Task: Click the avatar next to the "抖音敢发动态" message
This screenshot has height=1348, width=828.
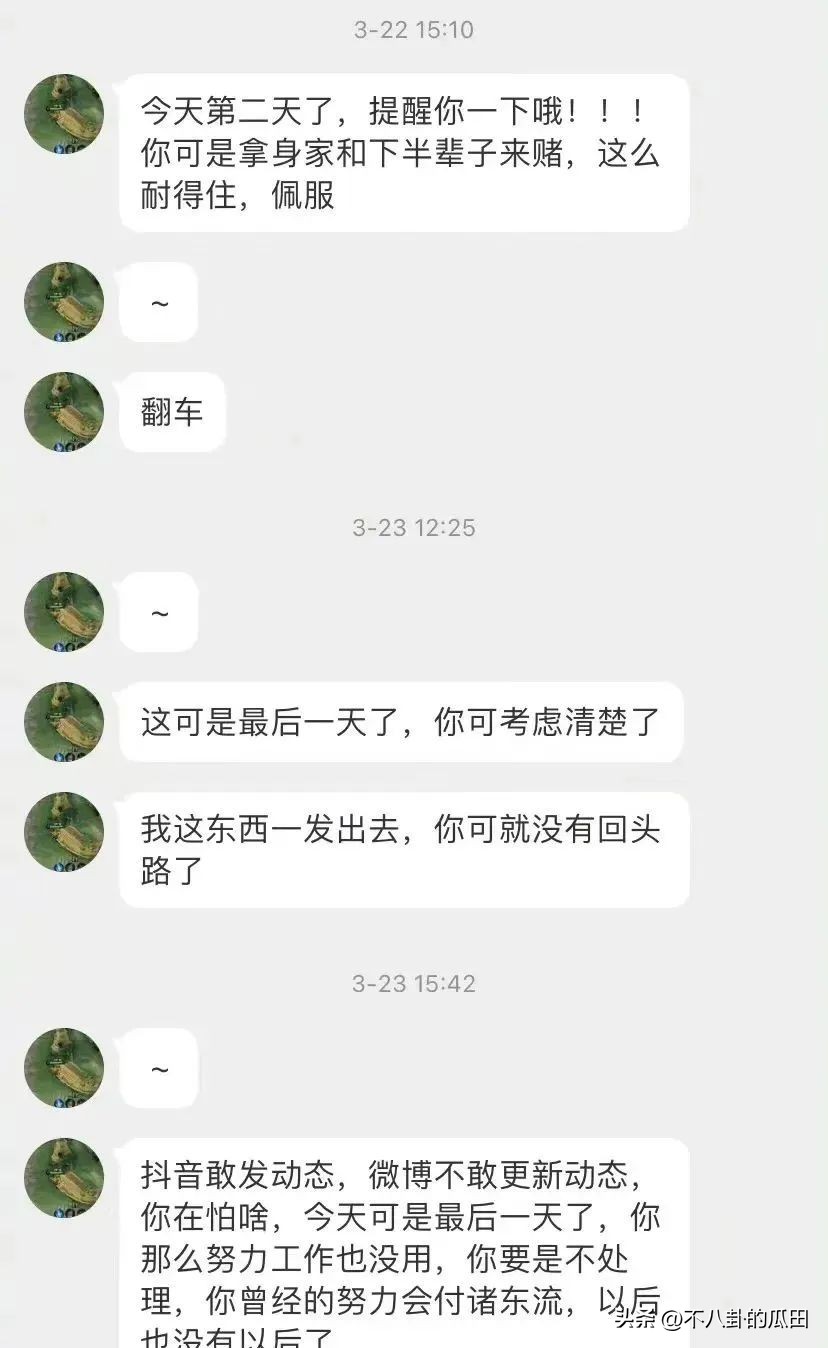Action: [x=63, y=1178]
